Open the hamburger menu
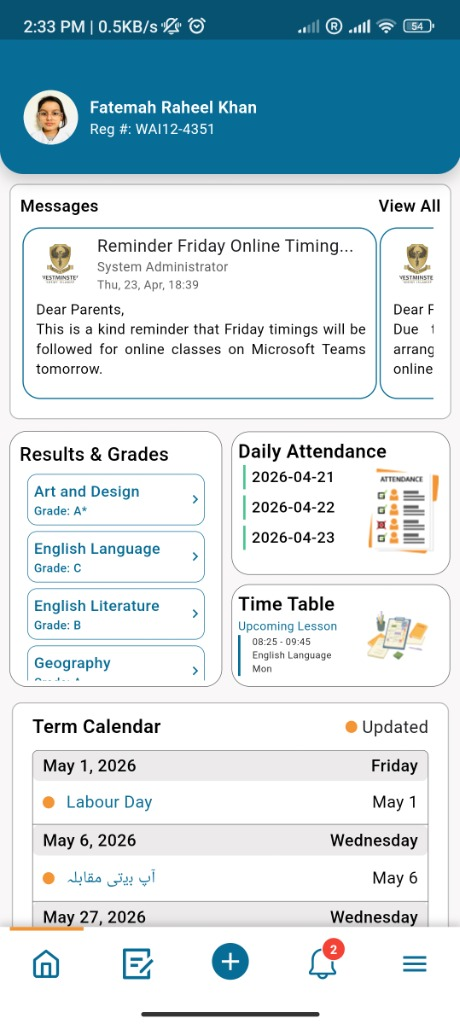 (x=415, y=963)
